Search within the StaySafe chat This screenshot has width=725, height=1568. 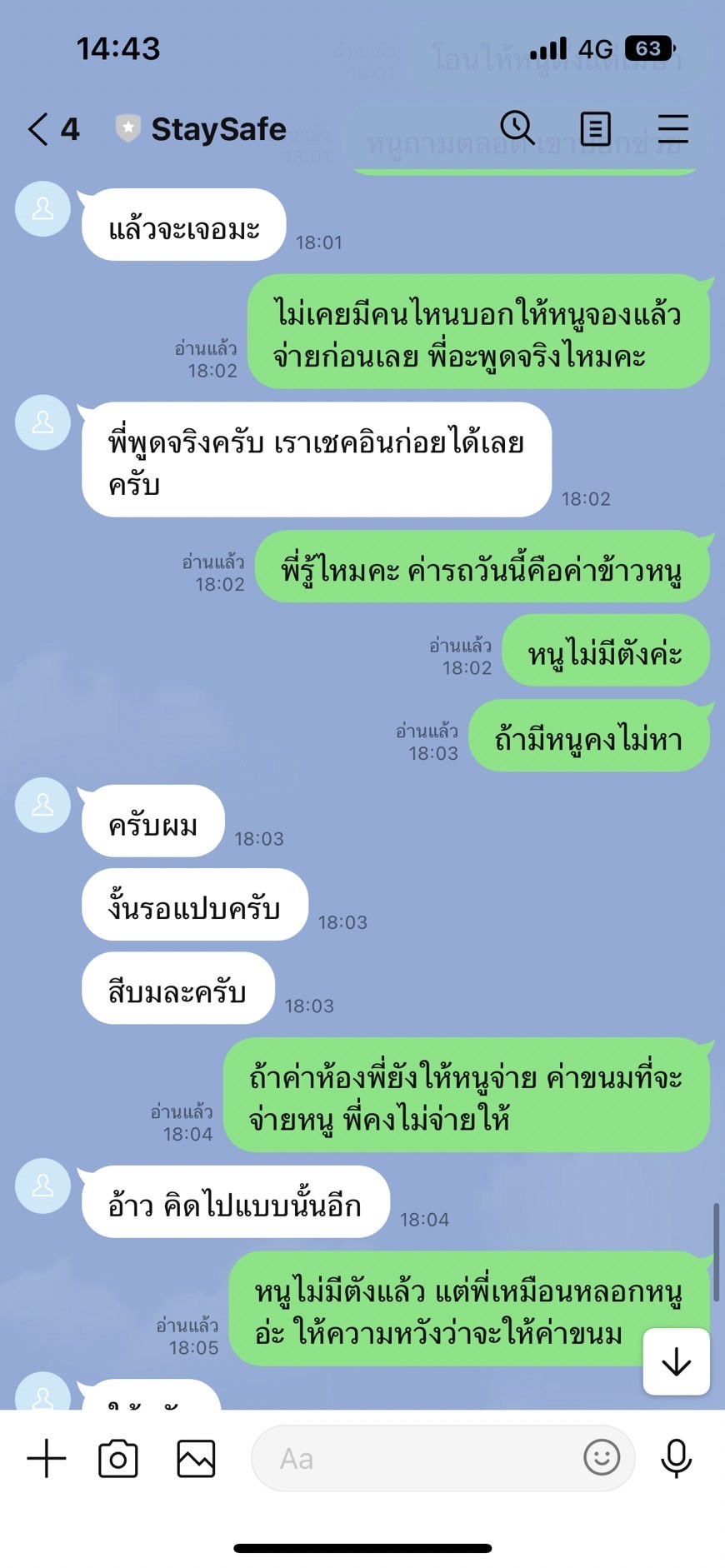pyautogui.click(x=517, y=128)
